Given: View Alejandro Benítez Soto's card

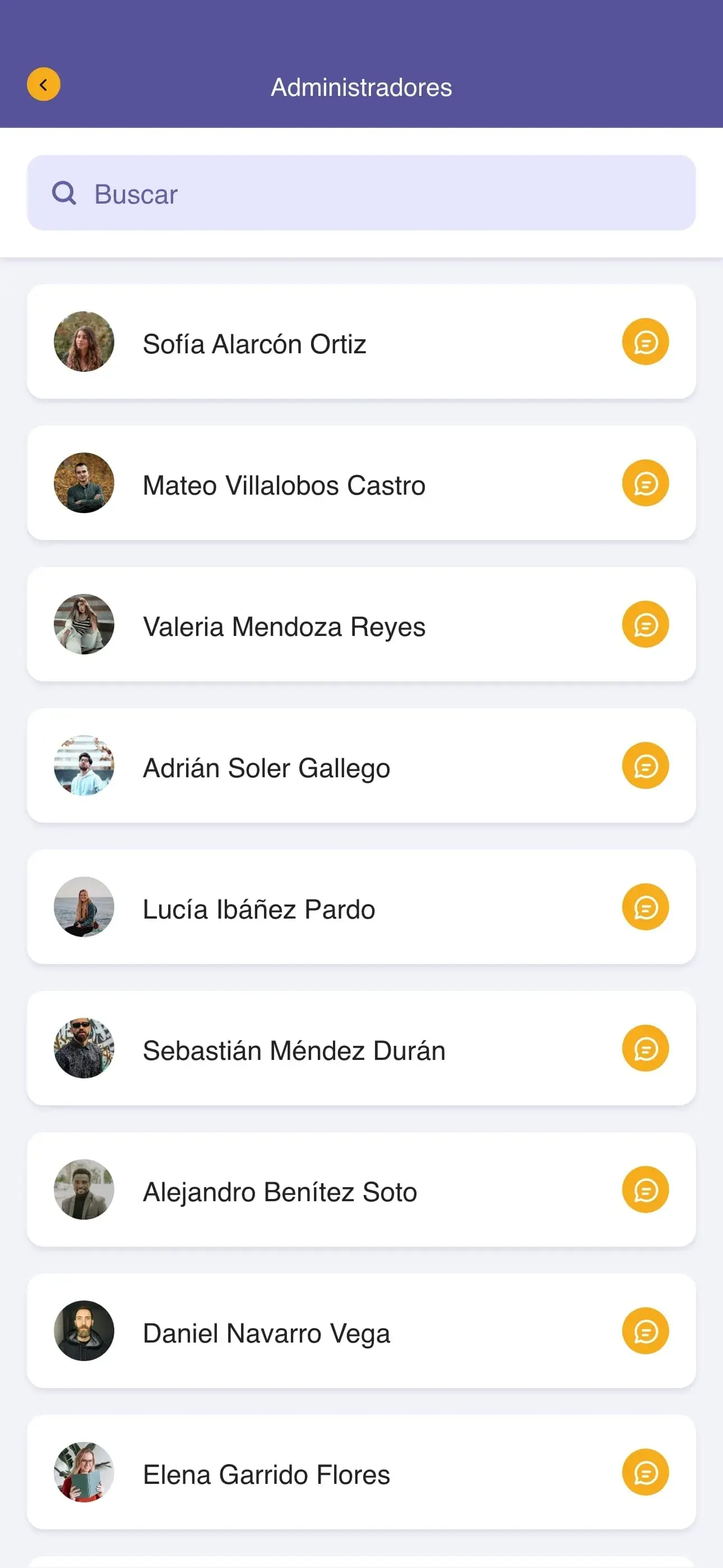Looking at the screenshot, I should pyautogui.click(x=361, y=1189).
